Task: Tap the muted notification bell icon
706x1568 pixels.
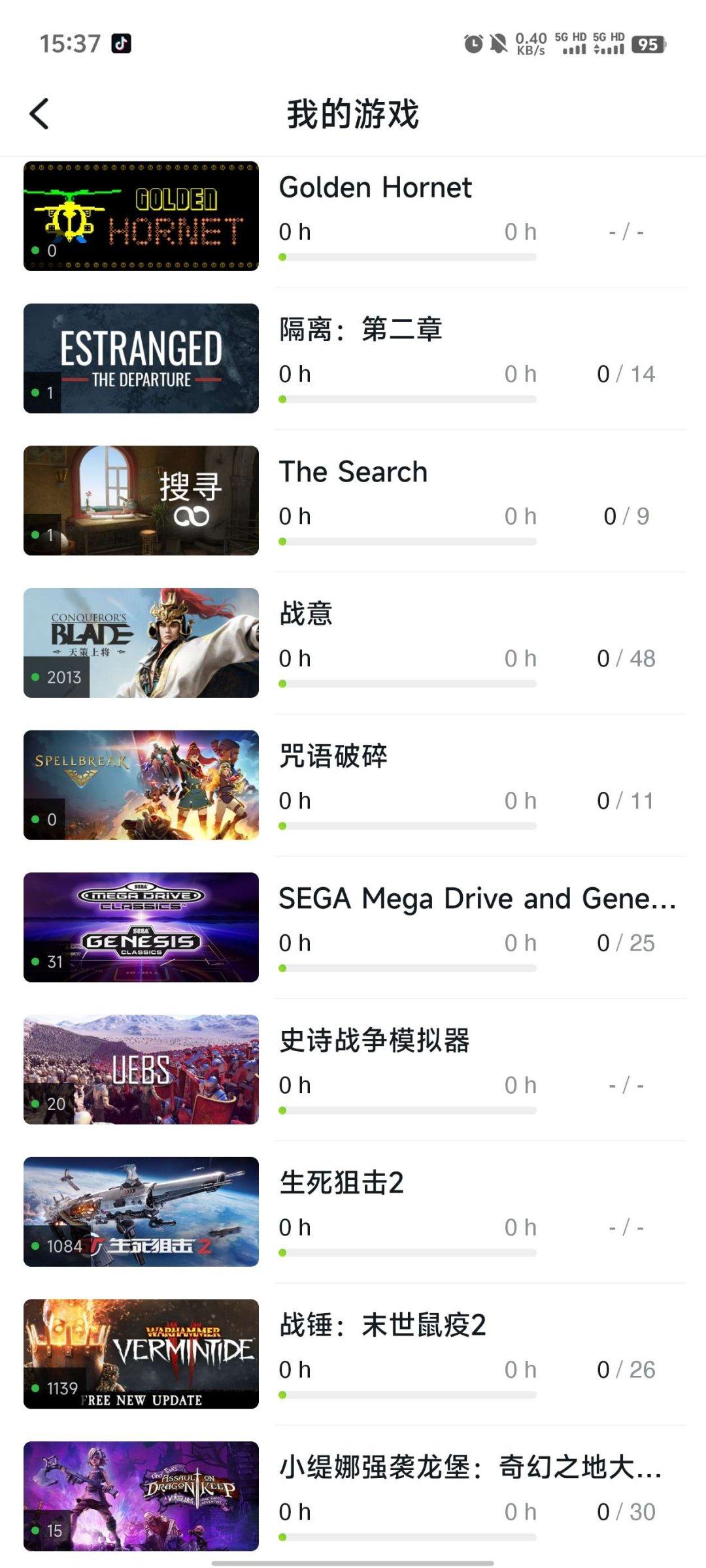Action: 498,42
